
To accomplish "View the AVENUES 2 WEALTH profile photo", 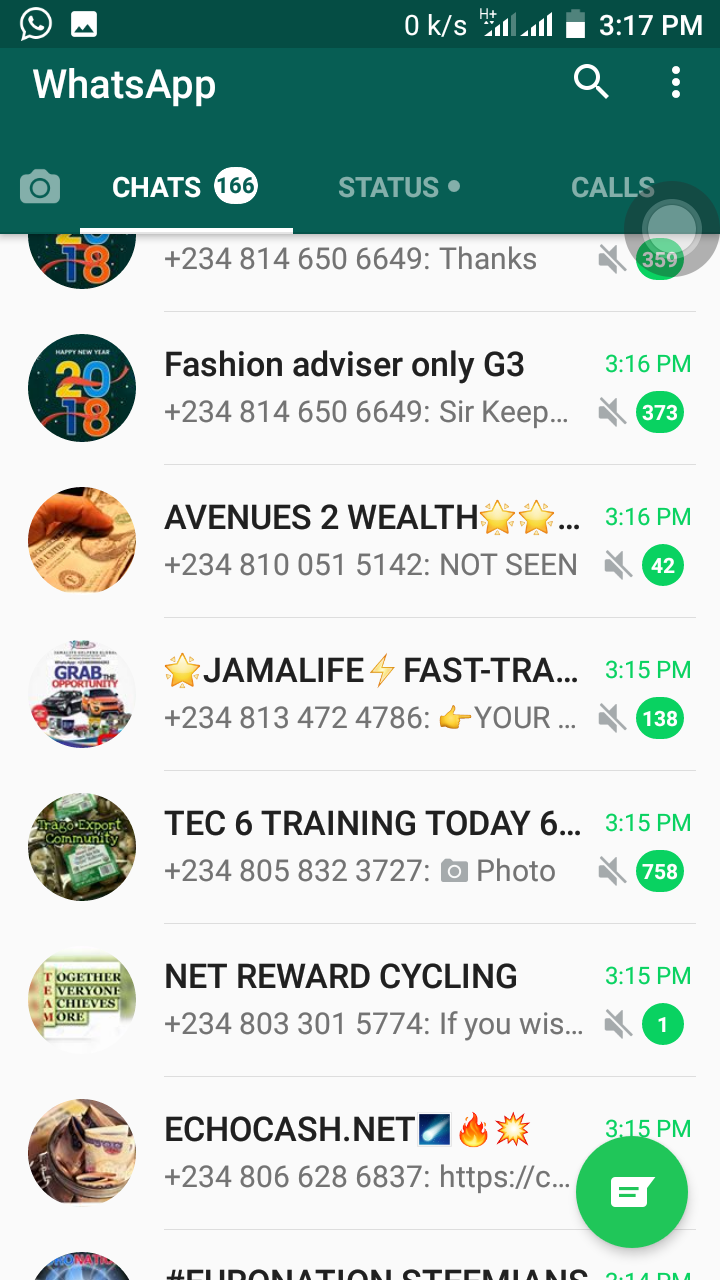I will coord(82,541).
